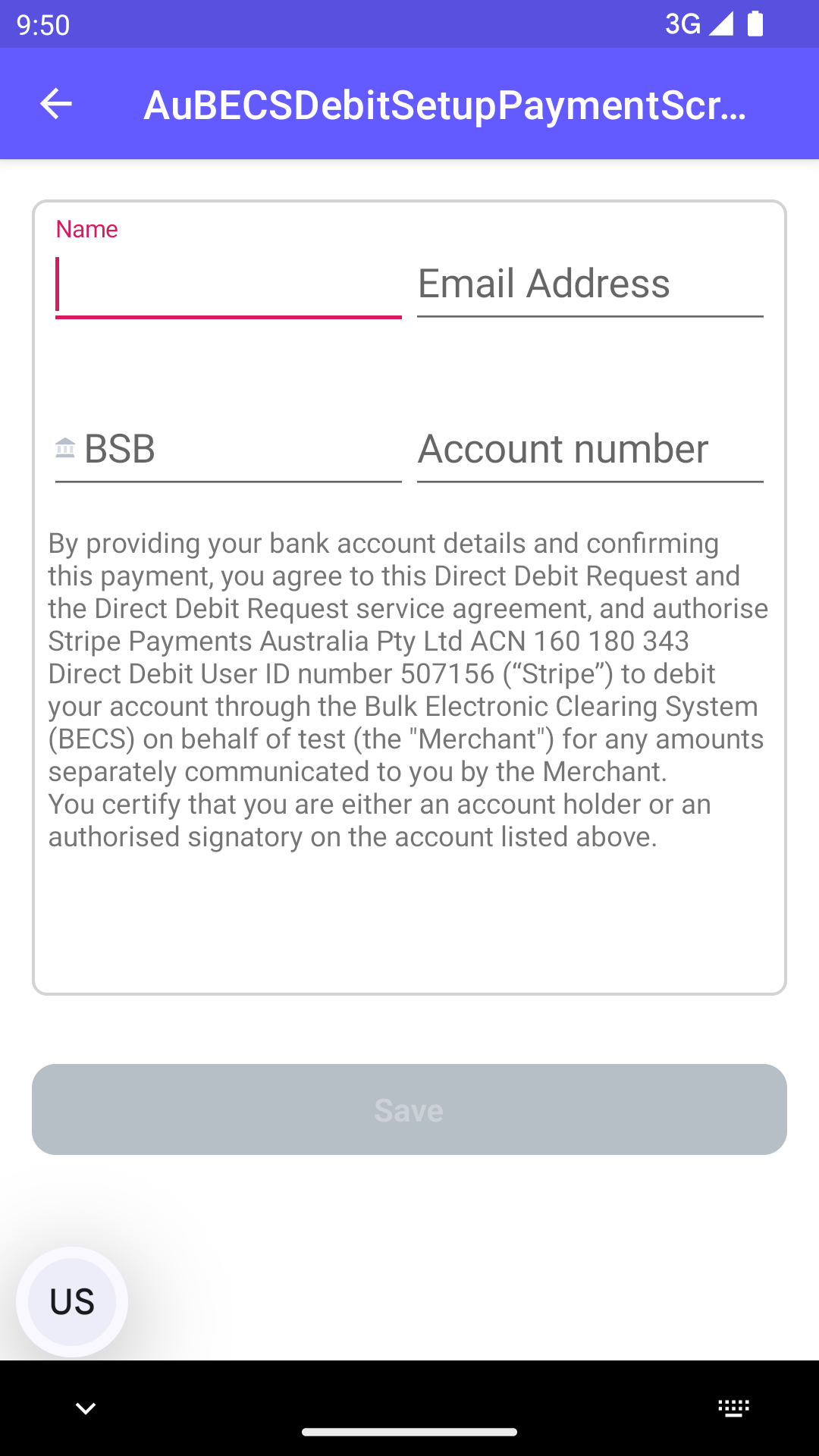Open the US floating bubble

point(72,1301)
